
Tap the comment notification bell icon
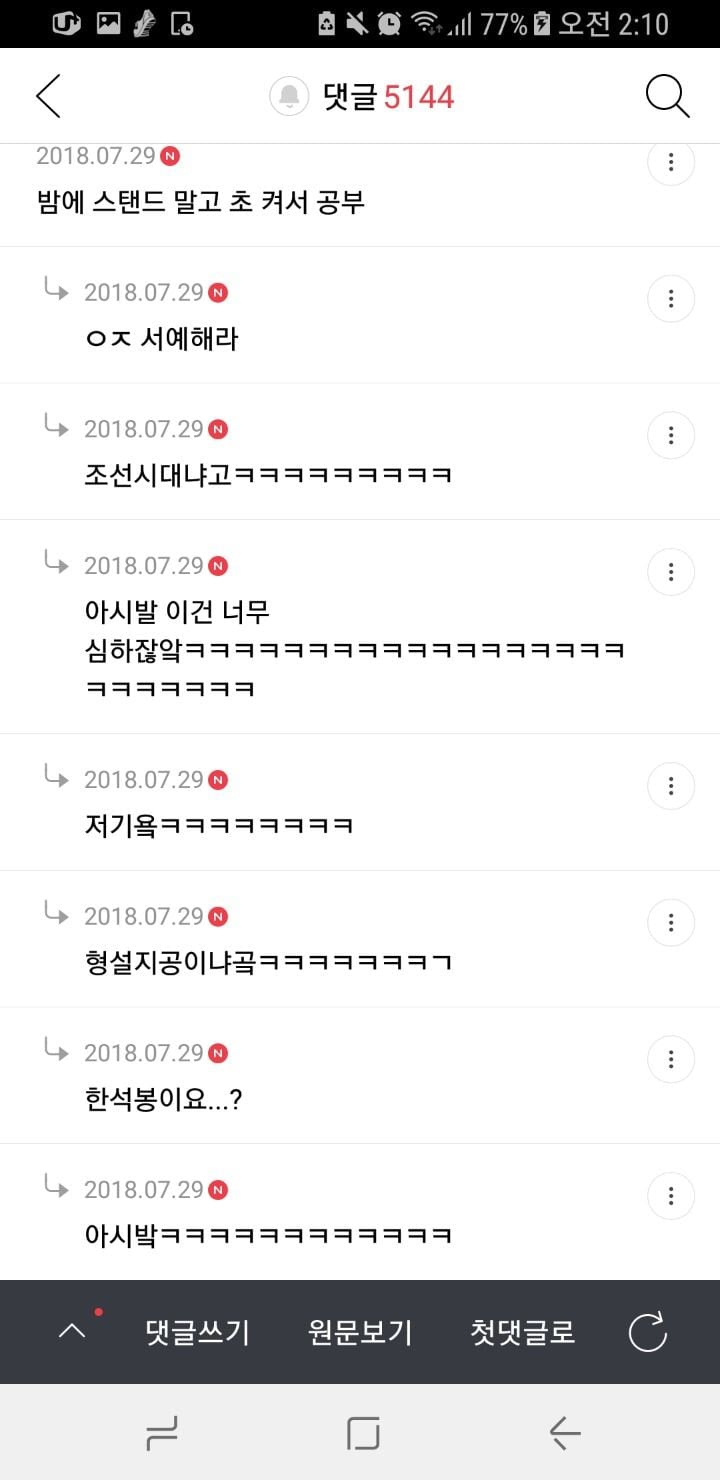tap(289, 96)
